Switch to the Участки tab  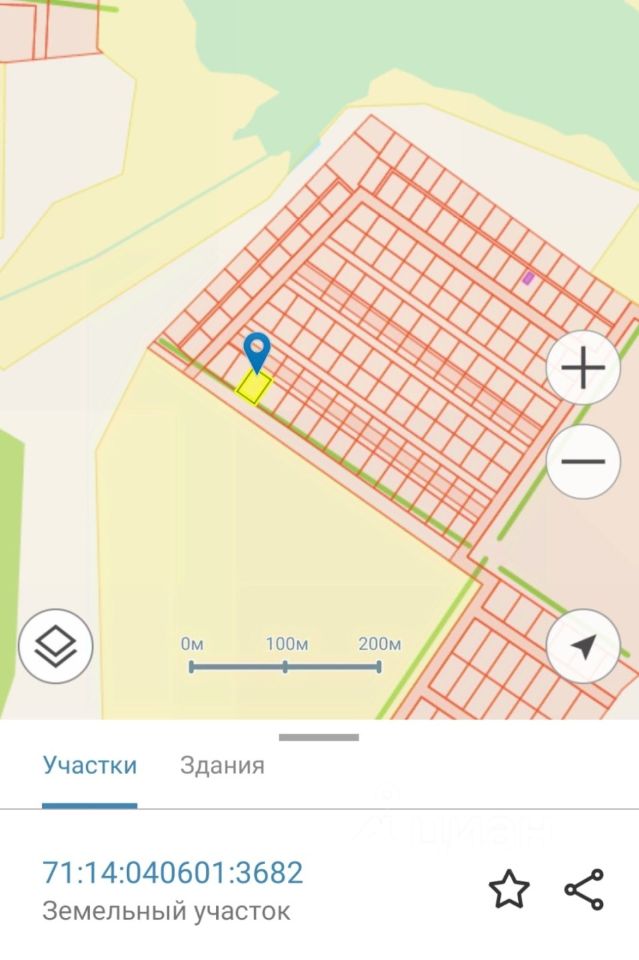pyautogui.click(x=89, y=766)
